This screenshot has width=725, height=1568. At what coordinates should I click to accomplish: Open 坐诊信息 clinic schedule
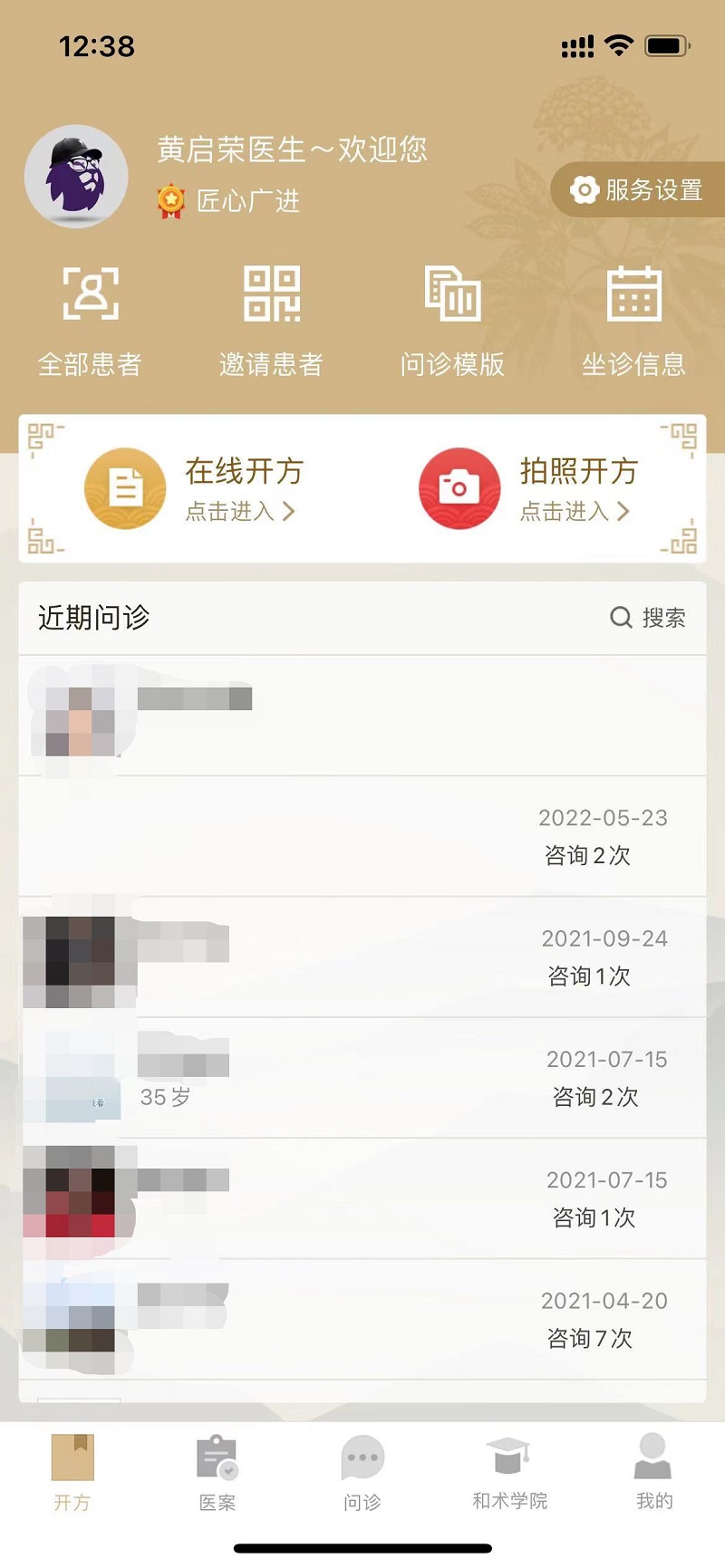[633, 320]
